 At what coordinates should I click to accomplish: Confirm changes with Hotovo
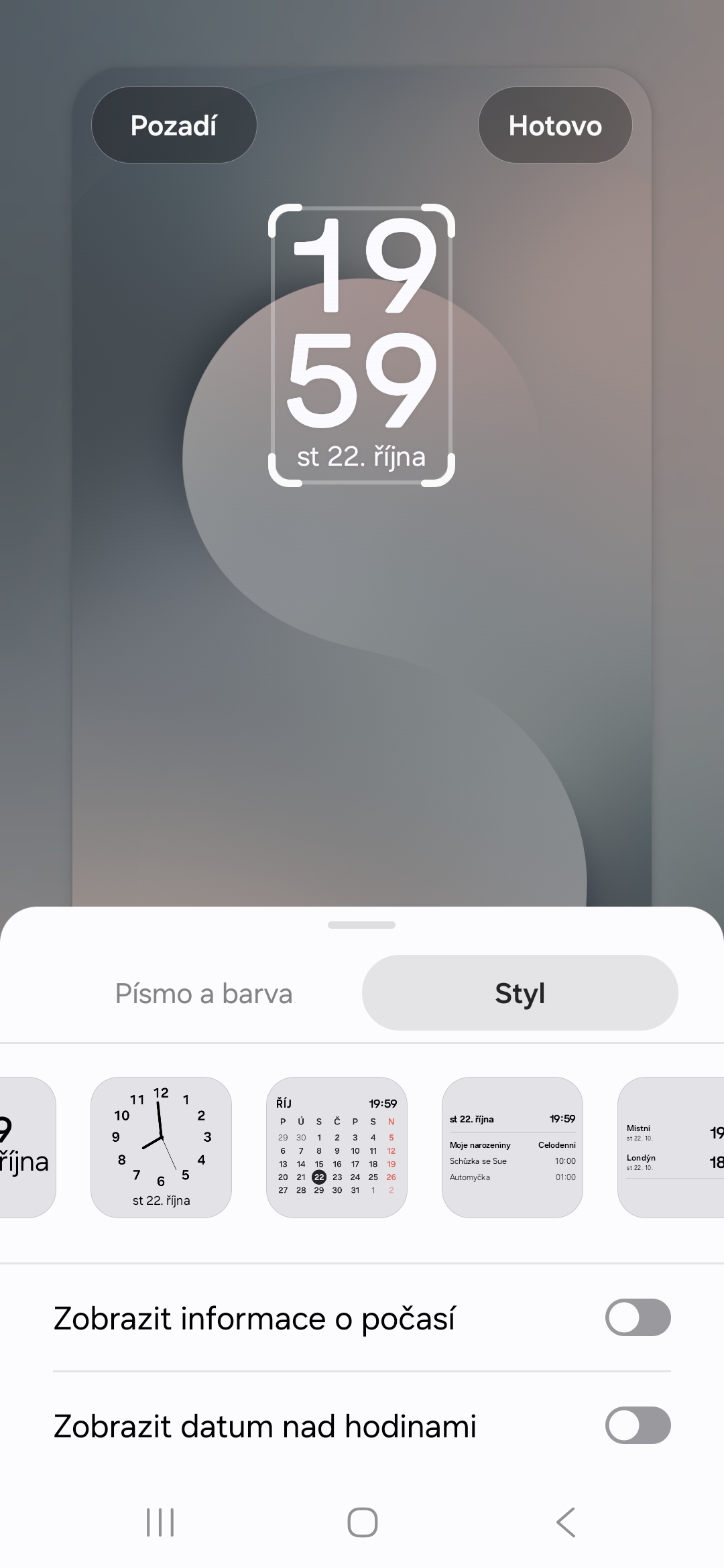(x=554, y=125)
